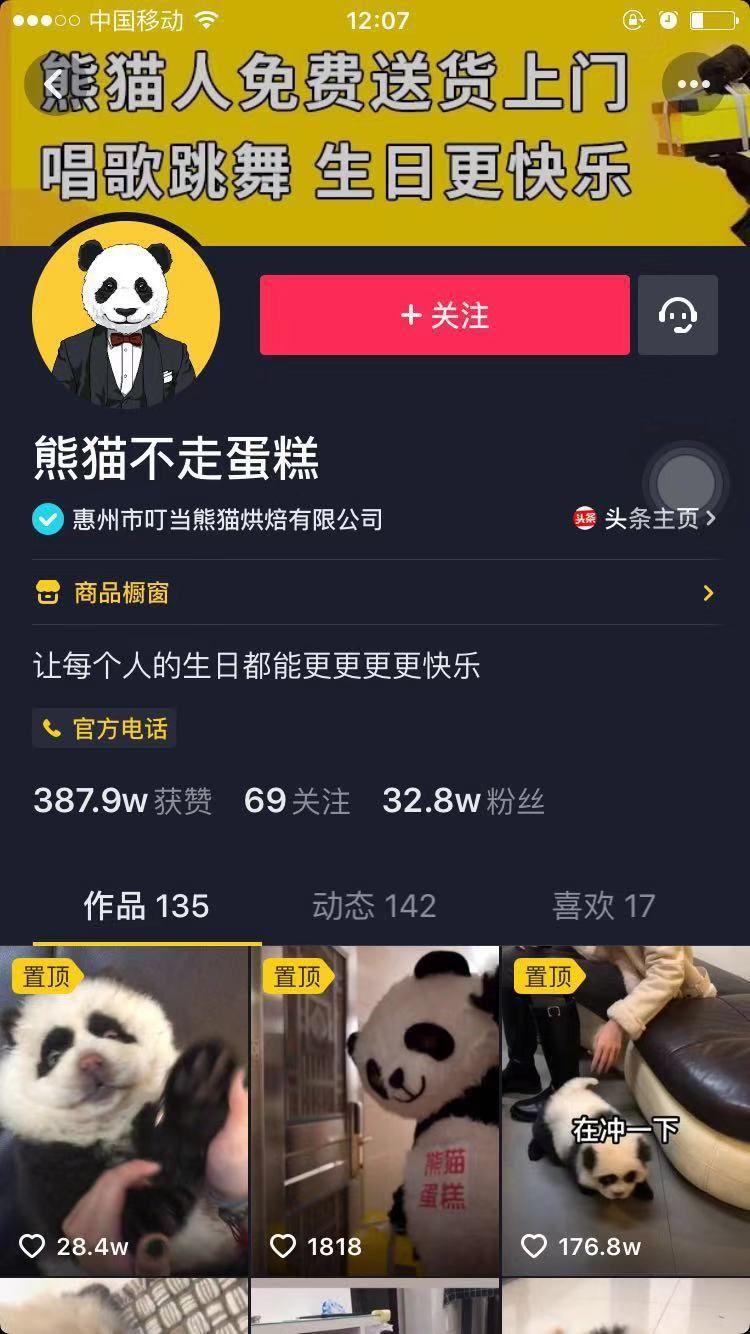View the 69 关注 following list
The width and height of the screenshot is (750, 1334).
(x=297, y=801)
